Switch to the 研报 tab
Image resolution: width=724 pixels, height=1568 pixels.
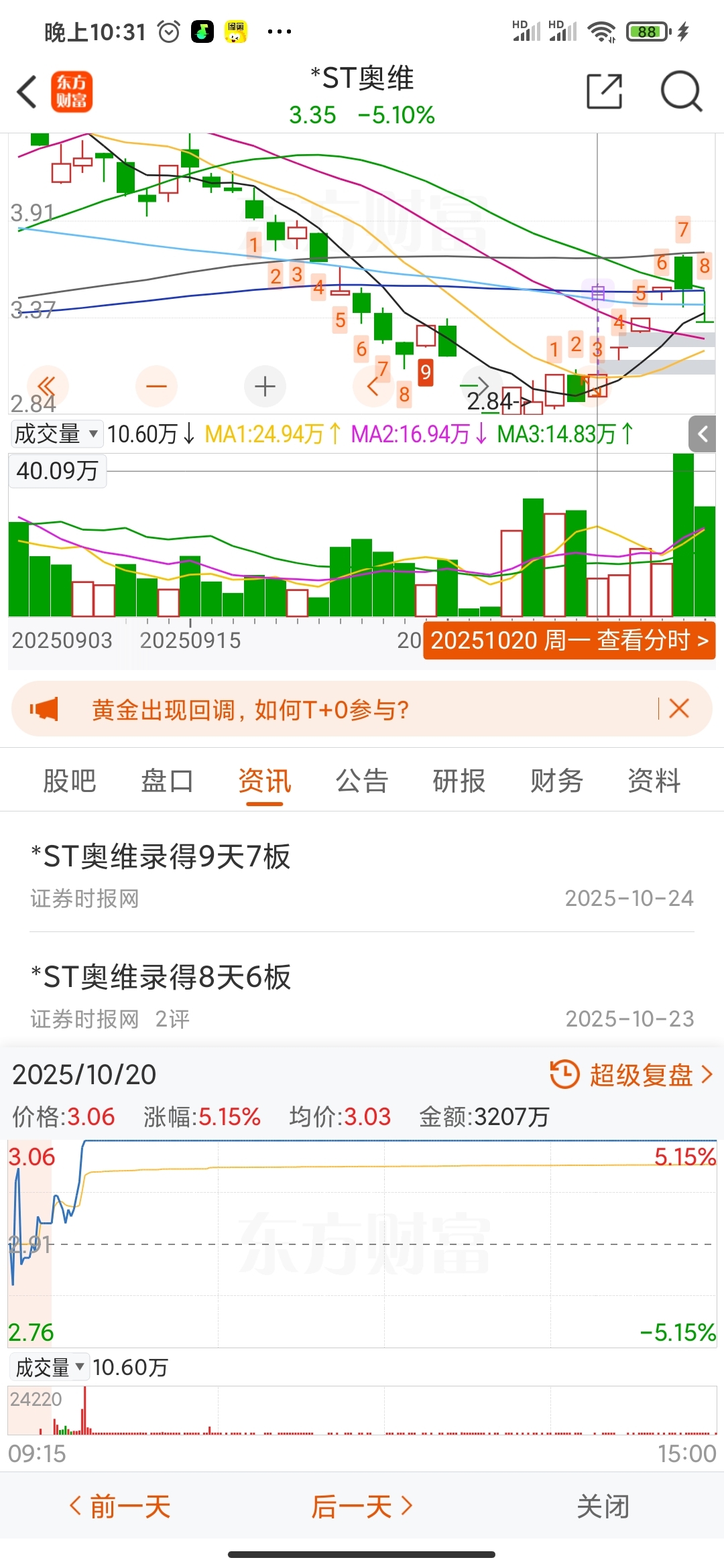click(459, 781)
